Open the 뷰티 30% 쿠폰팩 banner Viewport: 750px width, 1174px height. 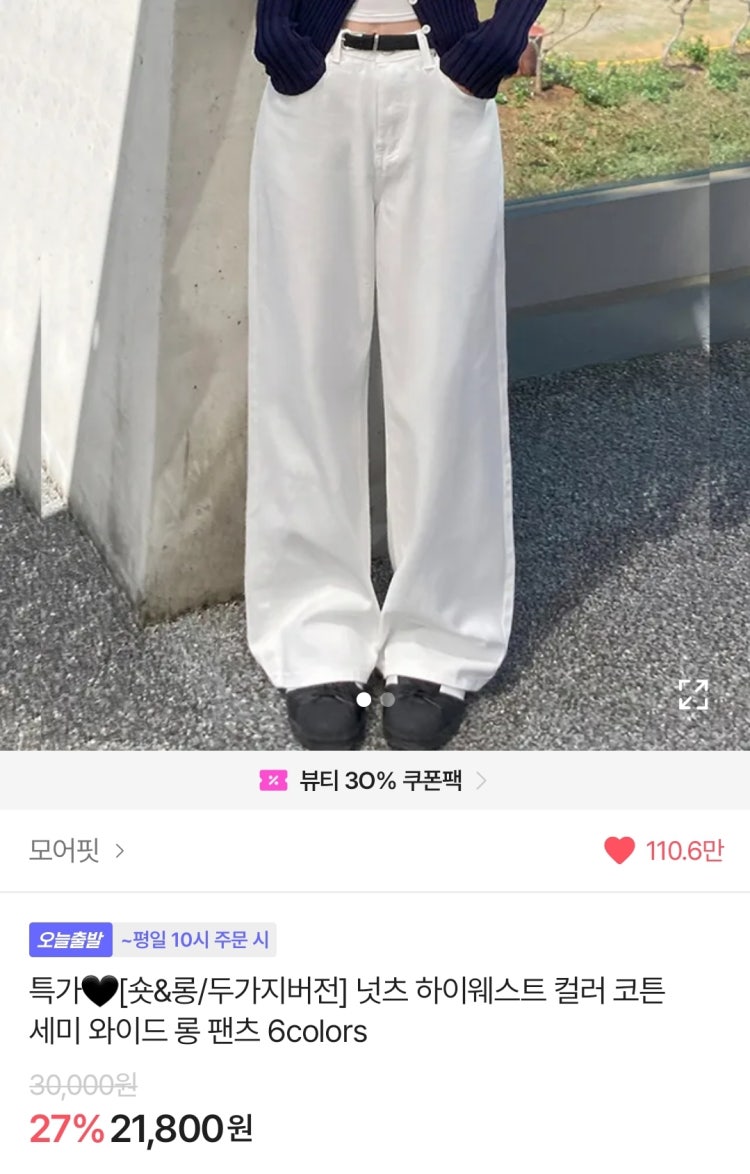(x=374, y=781)
